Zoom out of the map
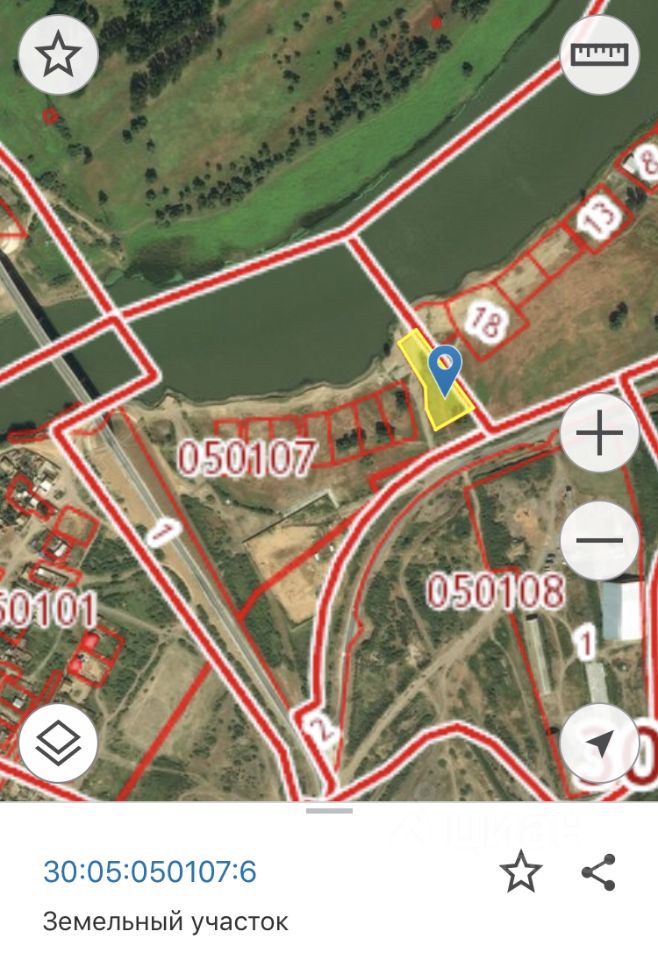This screenshot has width=658, height=960. point(600,541)
